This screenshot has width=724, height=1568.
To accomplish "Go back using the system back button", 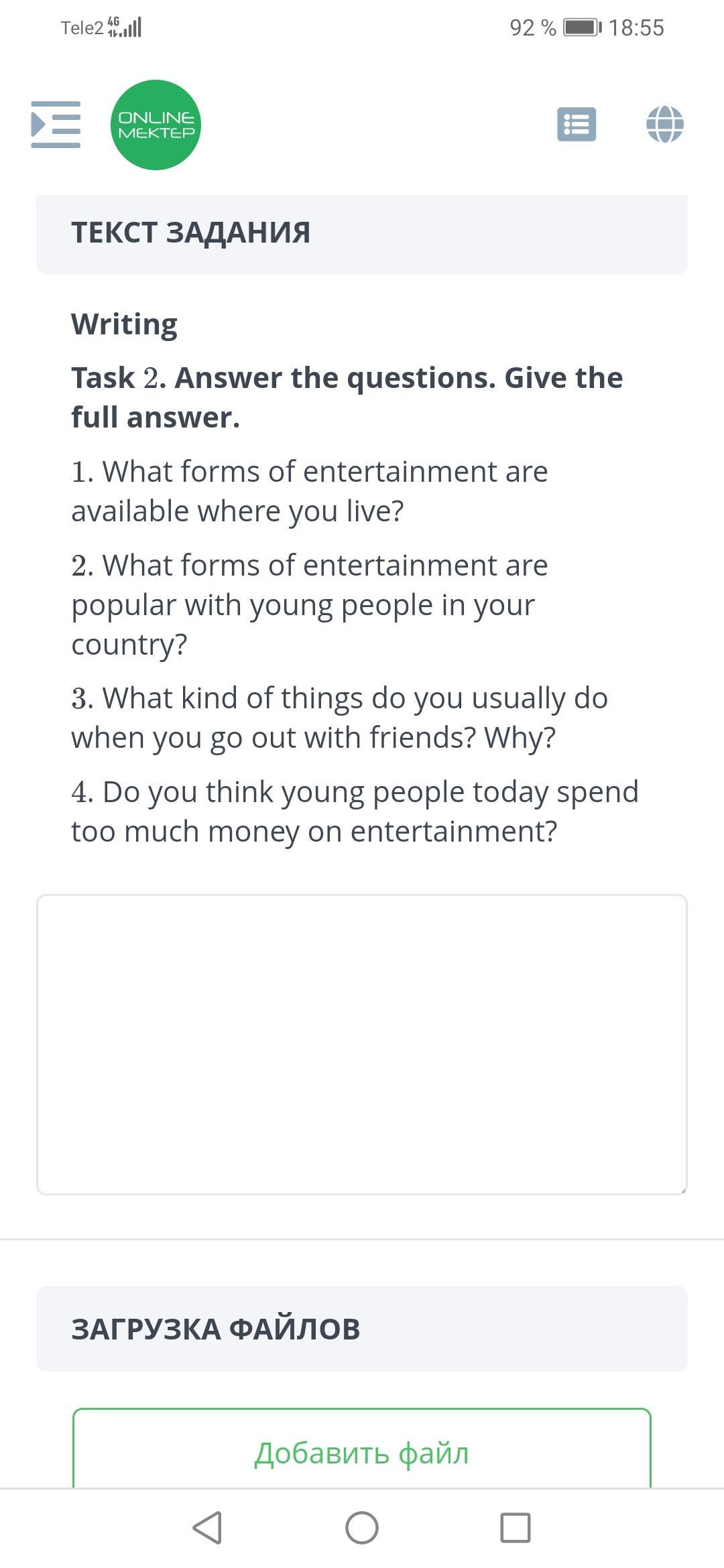I will coord(207,1528).
